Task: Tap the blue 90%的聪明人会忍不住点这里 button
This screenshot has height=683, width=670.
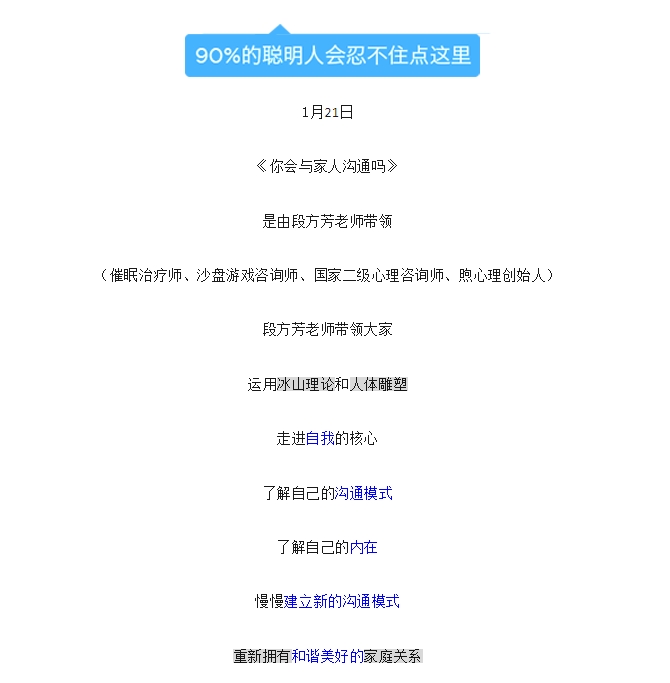Action: 332,56
